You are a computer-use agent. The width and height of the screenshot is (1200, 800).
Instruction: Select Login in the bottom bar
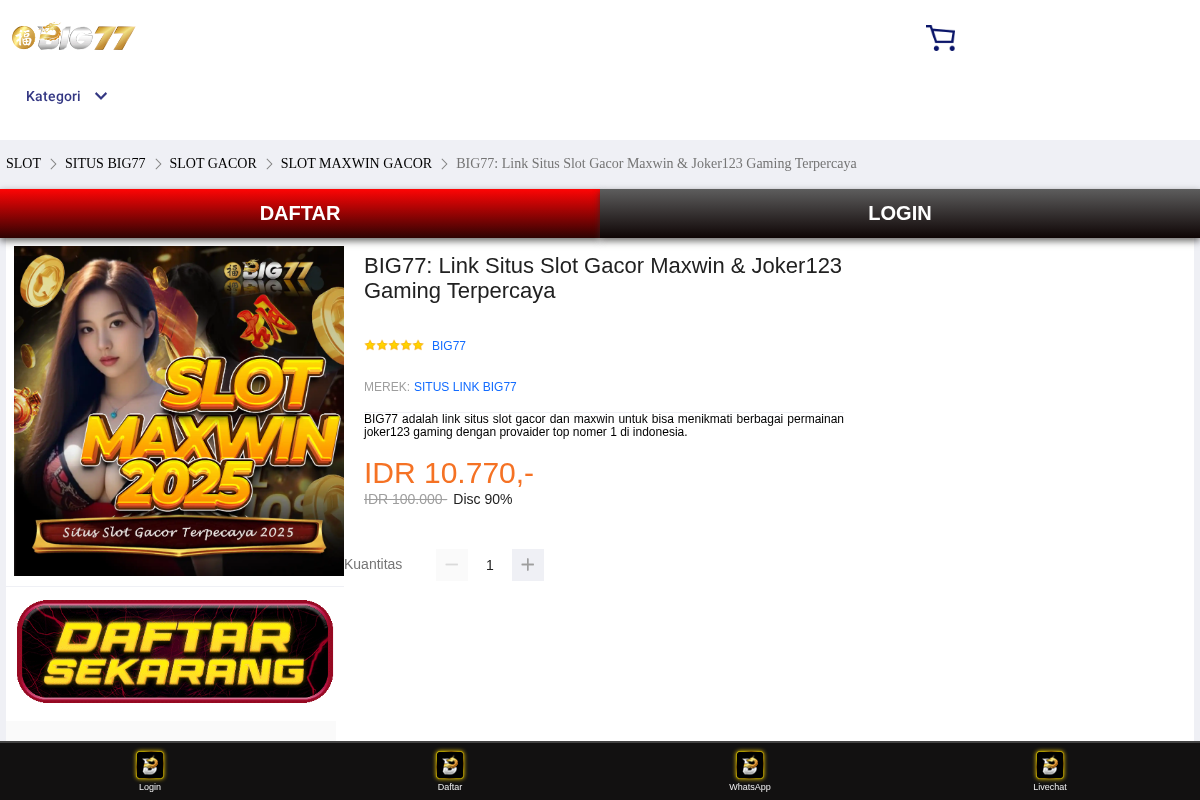pyautogui.click(x=150, y=770)
